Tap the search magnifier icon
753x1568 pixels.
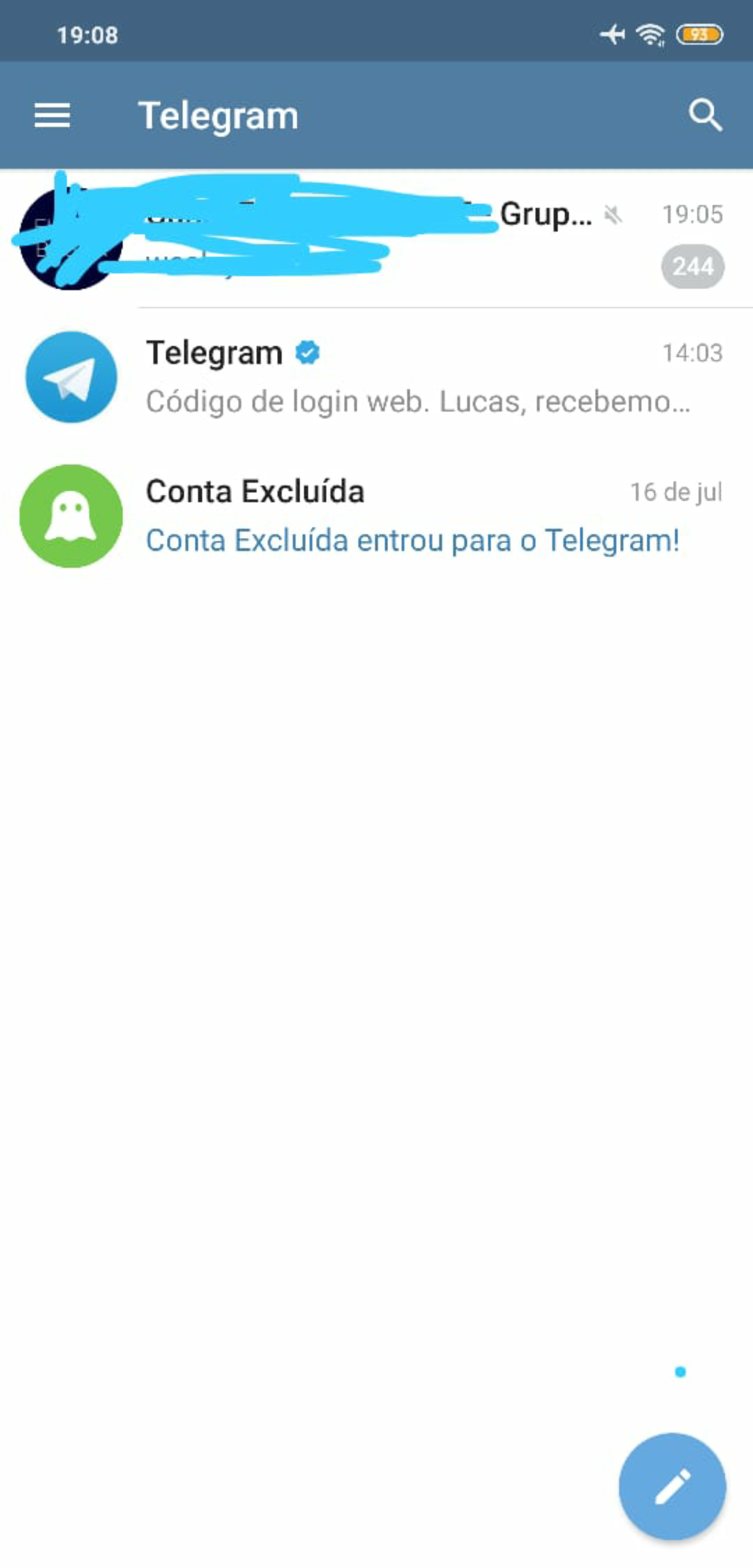705,115
